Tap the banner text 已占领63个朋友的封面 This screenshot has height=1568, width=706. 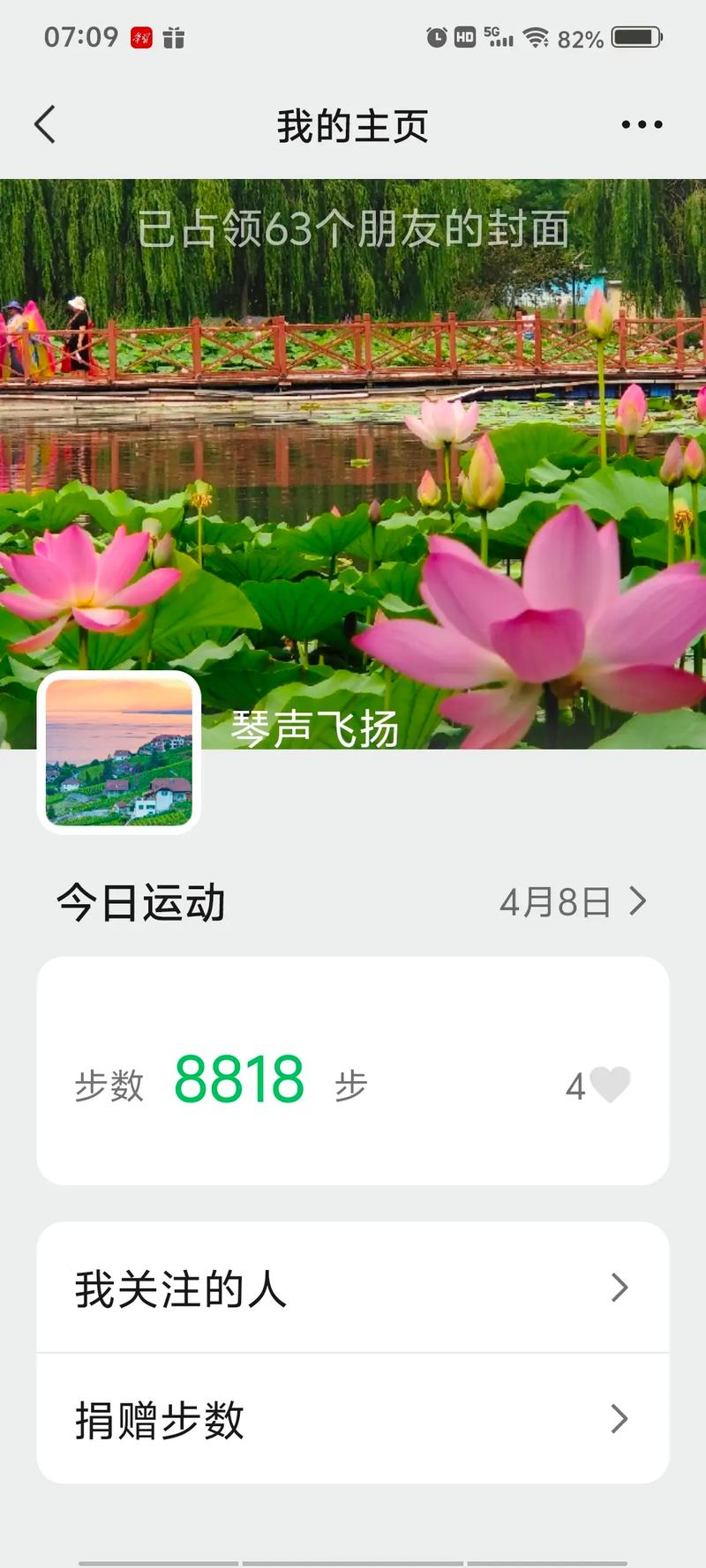pos(353,227)
